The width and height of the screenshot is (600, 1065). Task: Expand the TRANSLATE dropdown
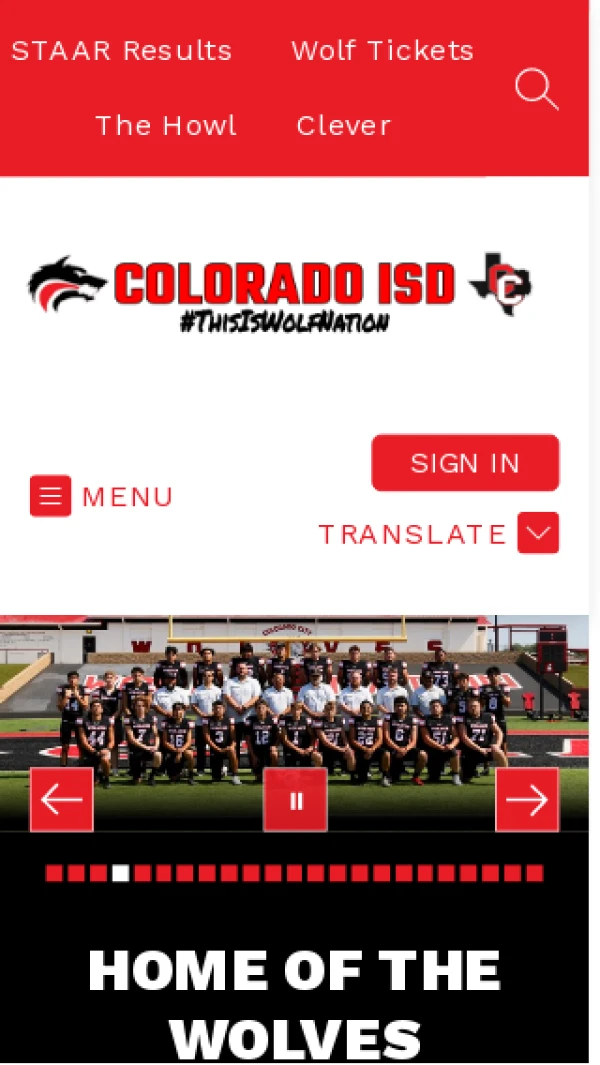(x=538, y=533)
